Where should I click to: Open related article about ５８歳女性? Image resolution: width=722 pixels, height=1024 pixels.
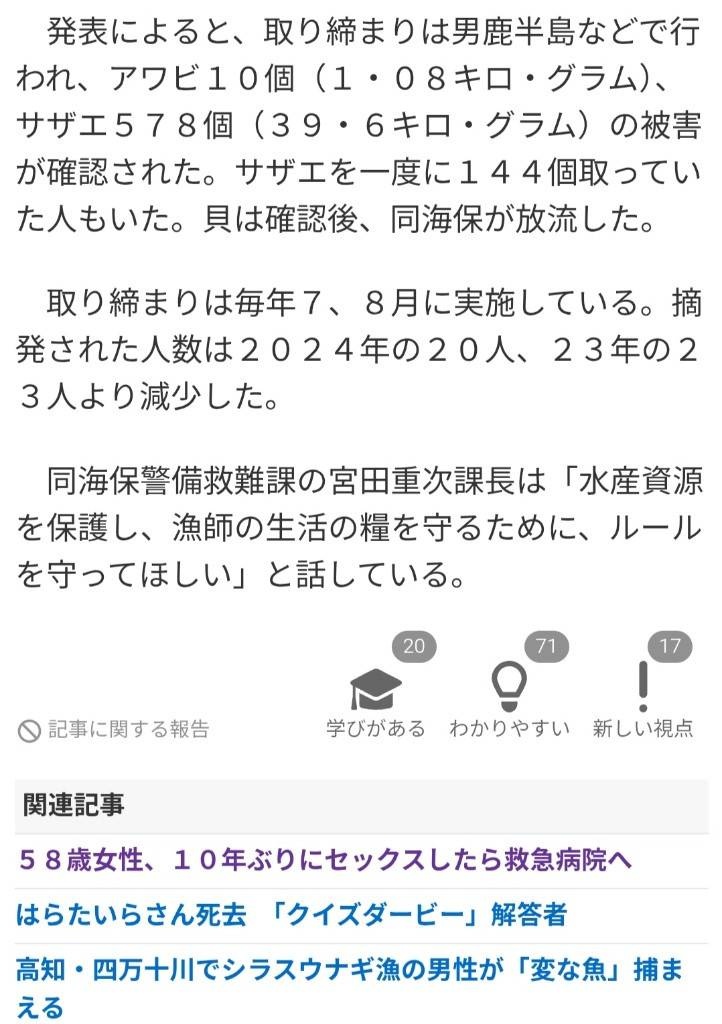click(x=325, y=861)
